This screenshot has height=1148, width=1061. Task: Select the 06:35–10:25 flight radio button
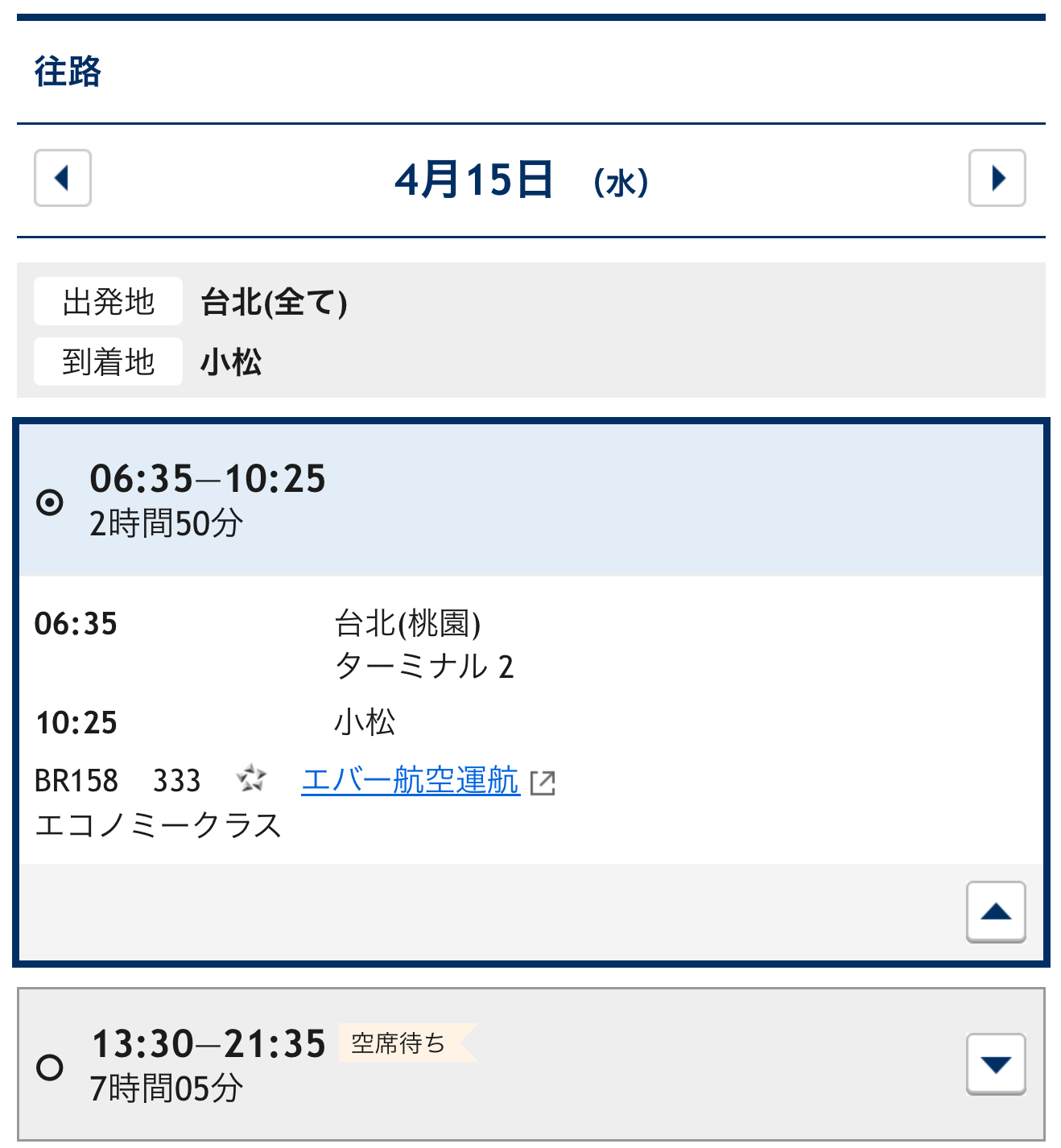[x=50, y=502]
